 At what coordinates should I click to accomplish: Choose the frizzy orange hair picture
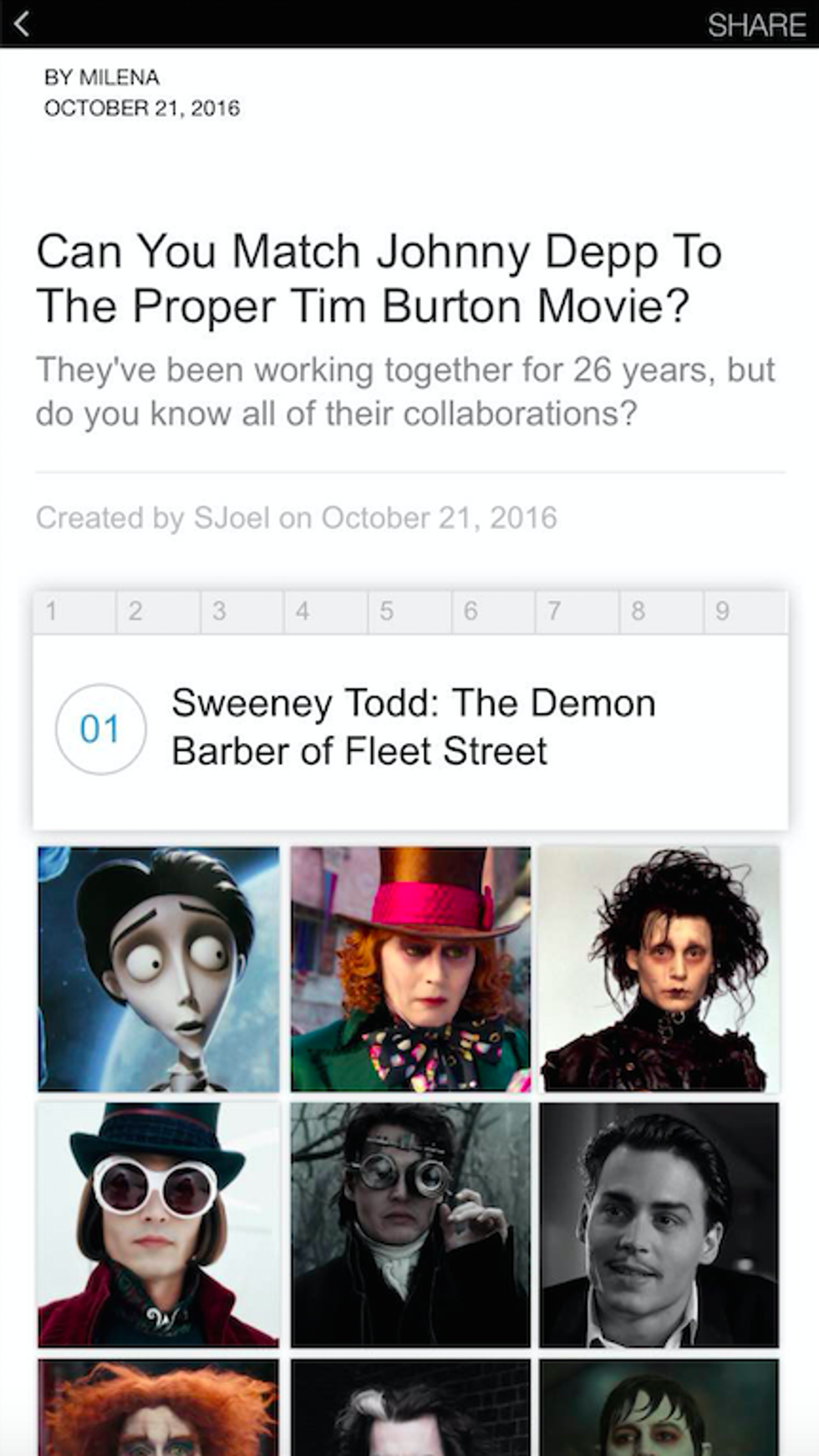(159, 1408)
